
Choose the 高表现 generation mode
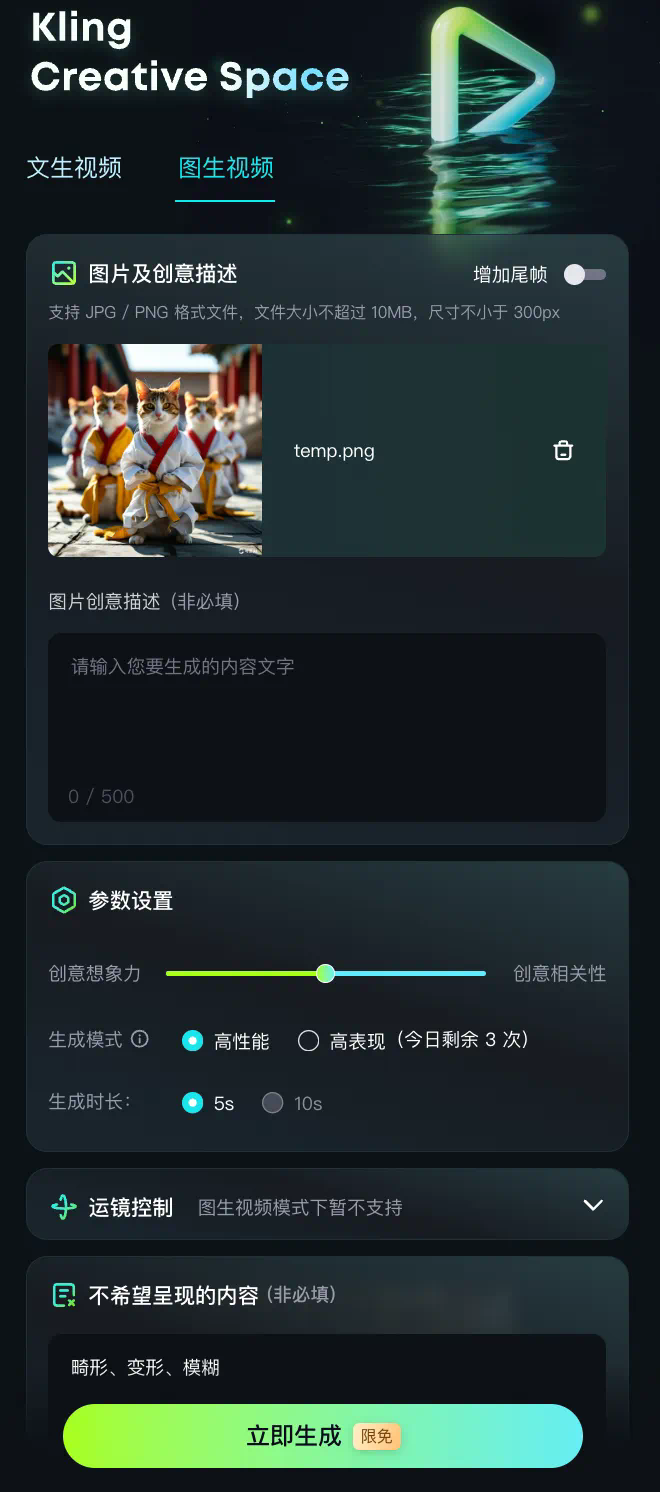309,1041
